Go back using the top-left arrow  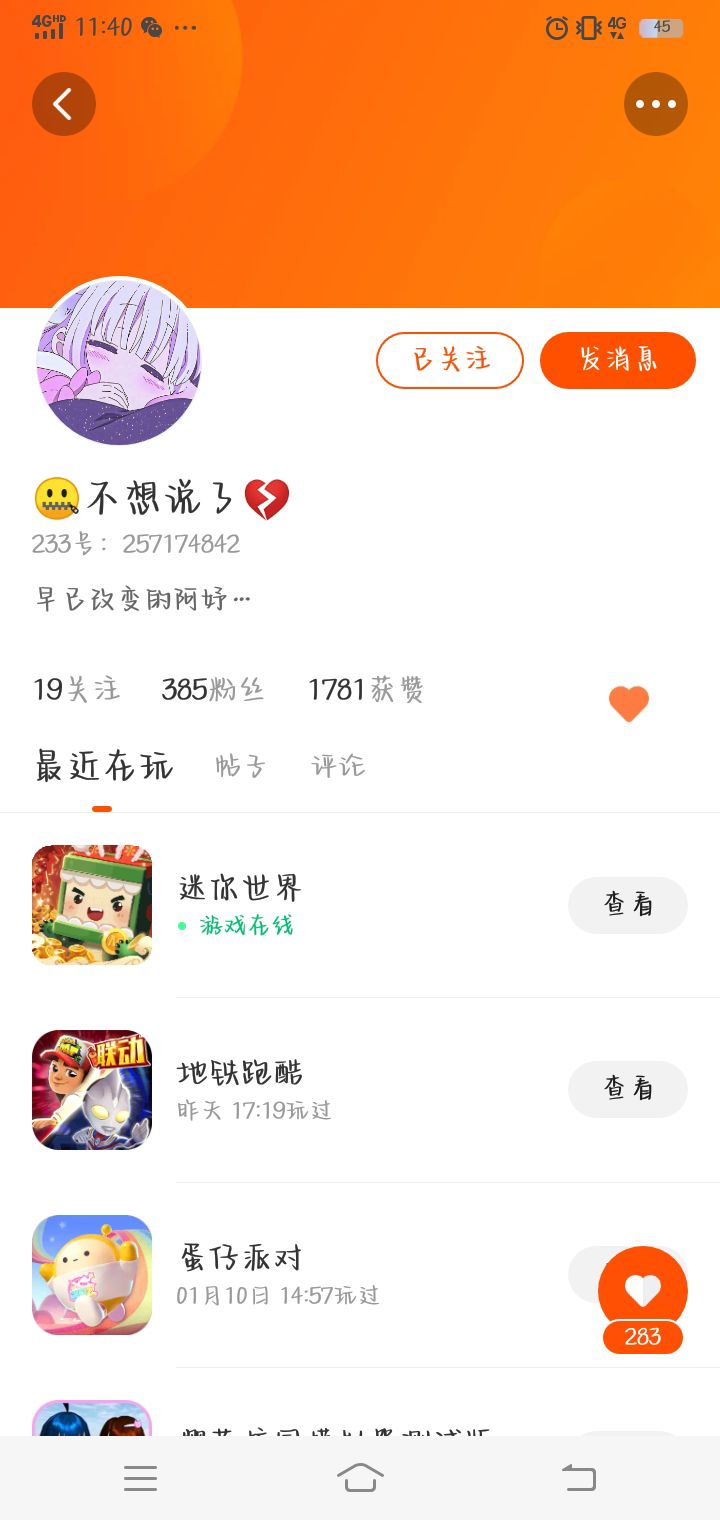click(x=64, y=104)
